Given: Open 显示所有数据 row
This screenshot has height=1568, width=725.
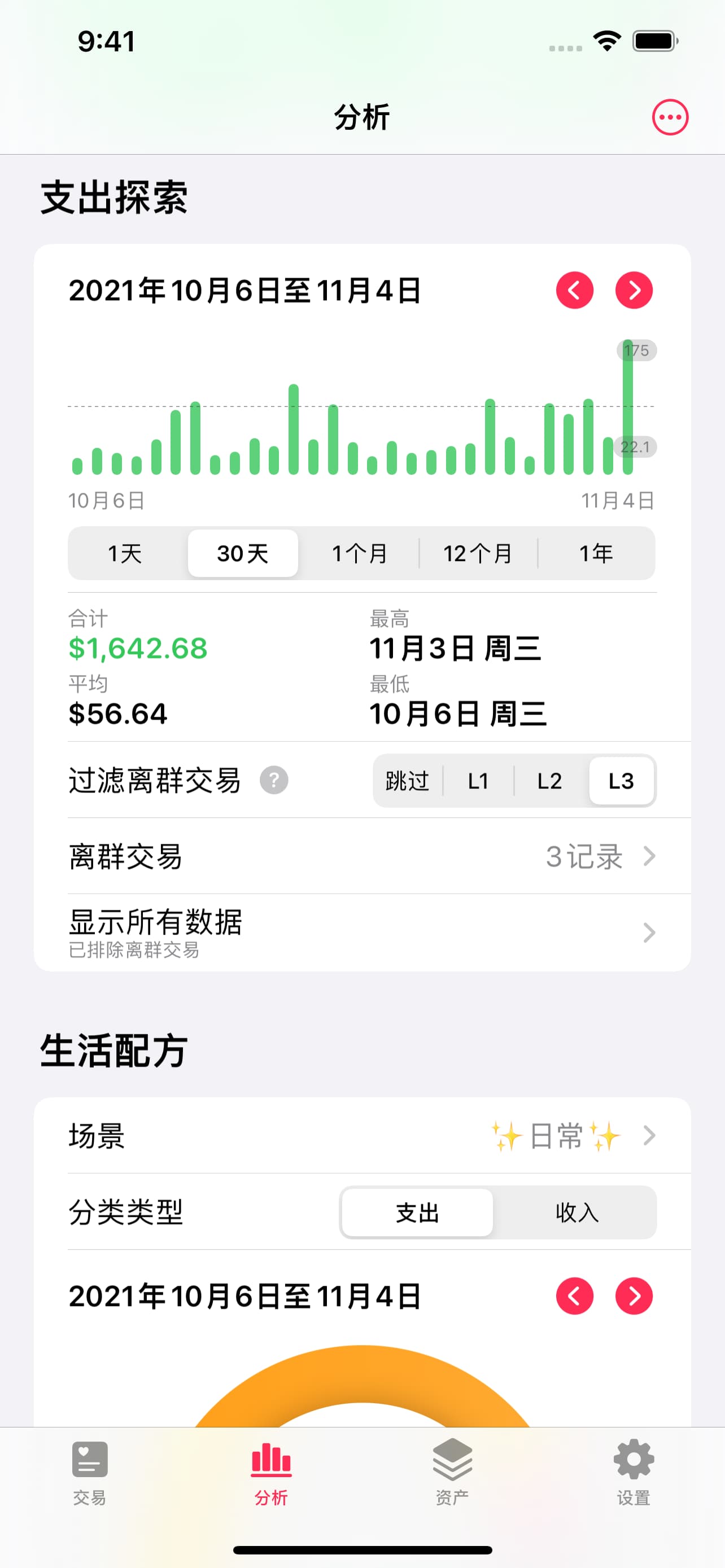Looking at the screenshot, I should pyautogui.click(x=362, y=932).
